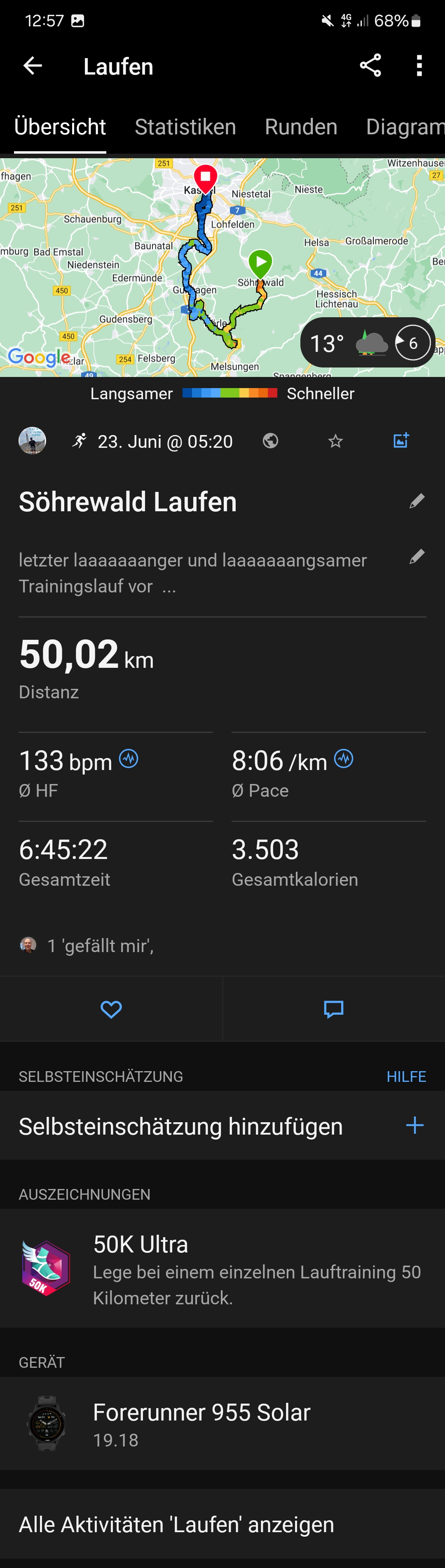
Task: Share this Laufen activity
Action: [370, 66]
